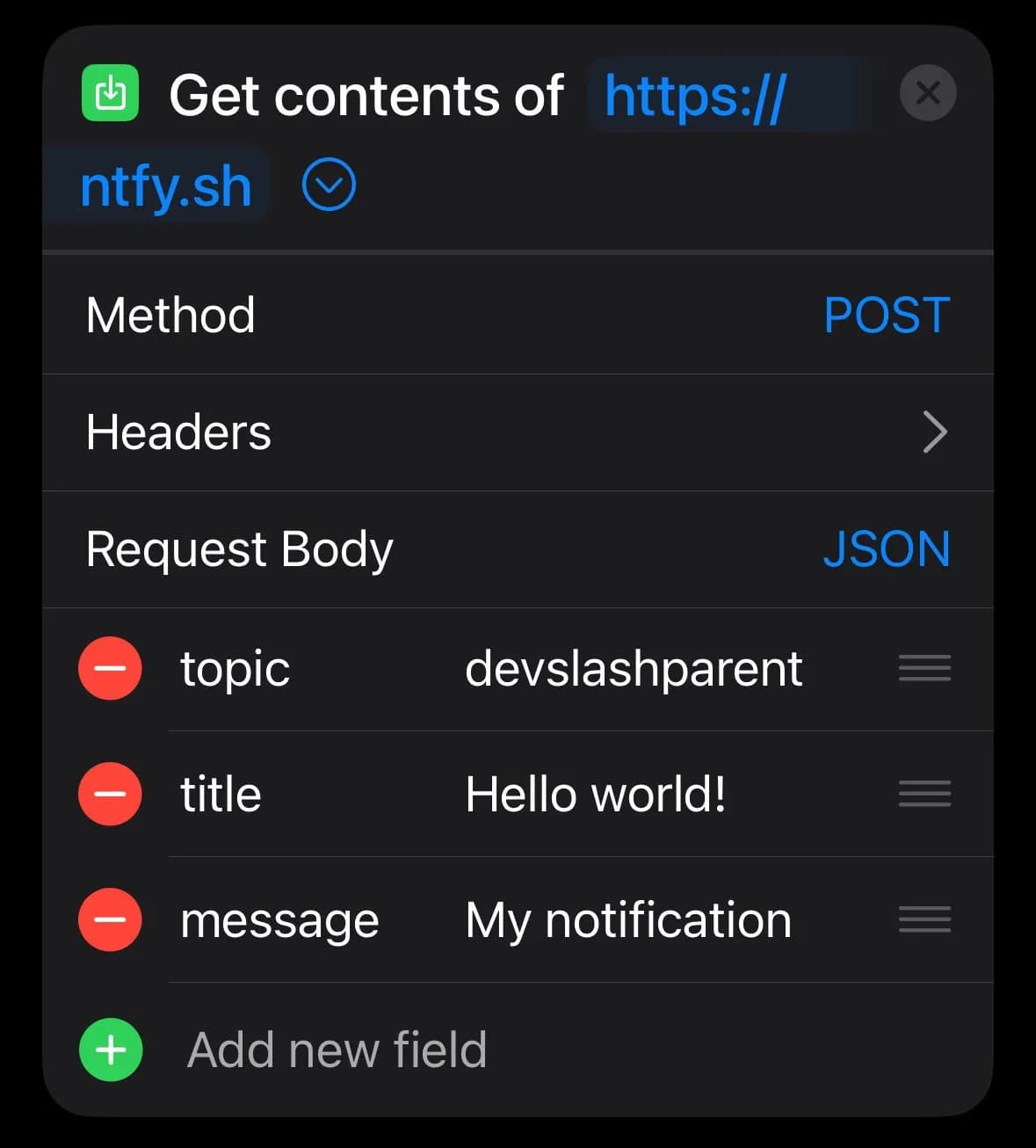Tap the red minus icon beside message
This screenshot has width=1036, height=1148.
tap(109, 919)
